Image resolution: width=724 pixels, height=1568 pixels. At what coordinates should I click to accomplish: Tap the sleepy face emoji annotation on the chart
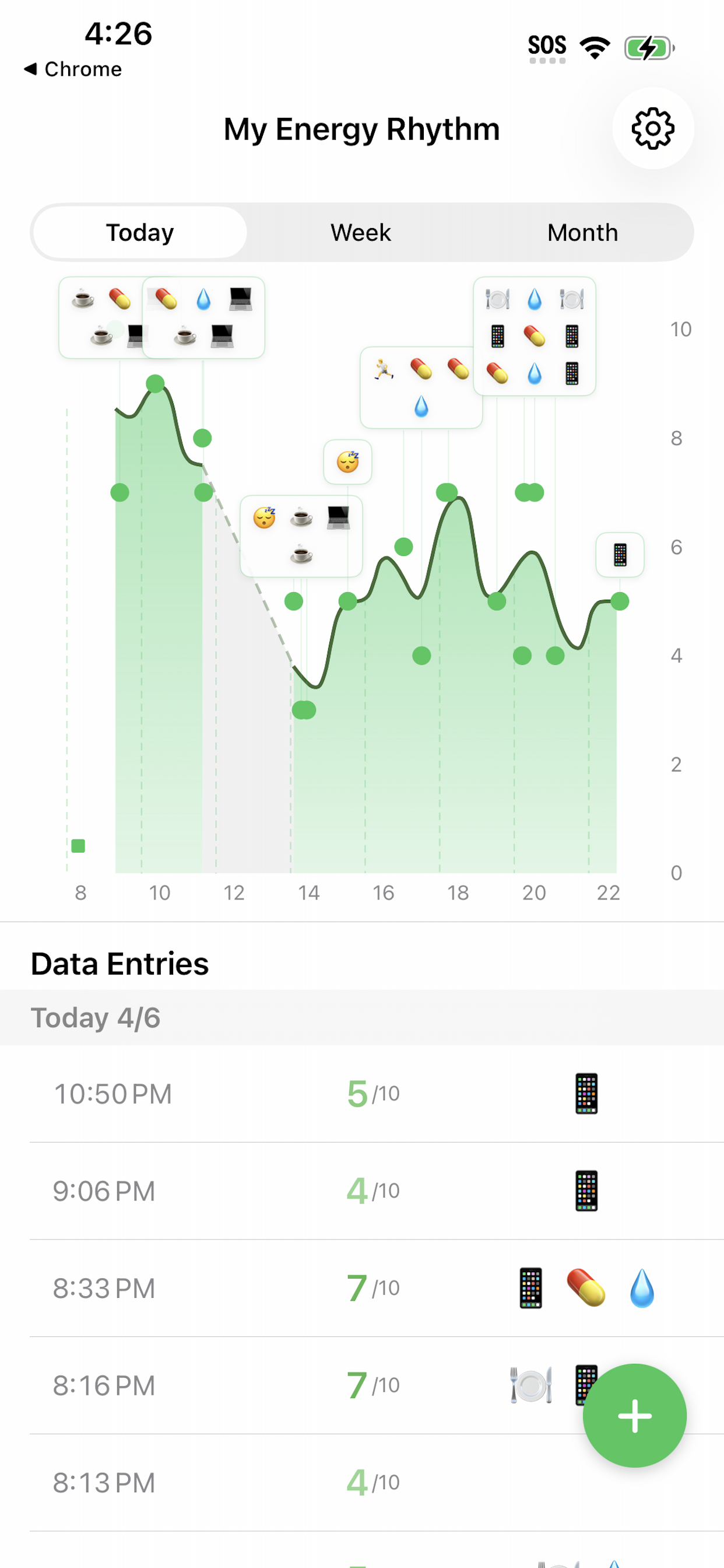(x=347, y=461)
